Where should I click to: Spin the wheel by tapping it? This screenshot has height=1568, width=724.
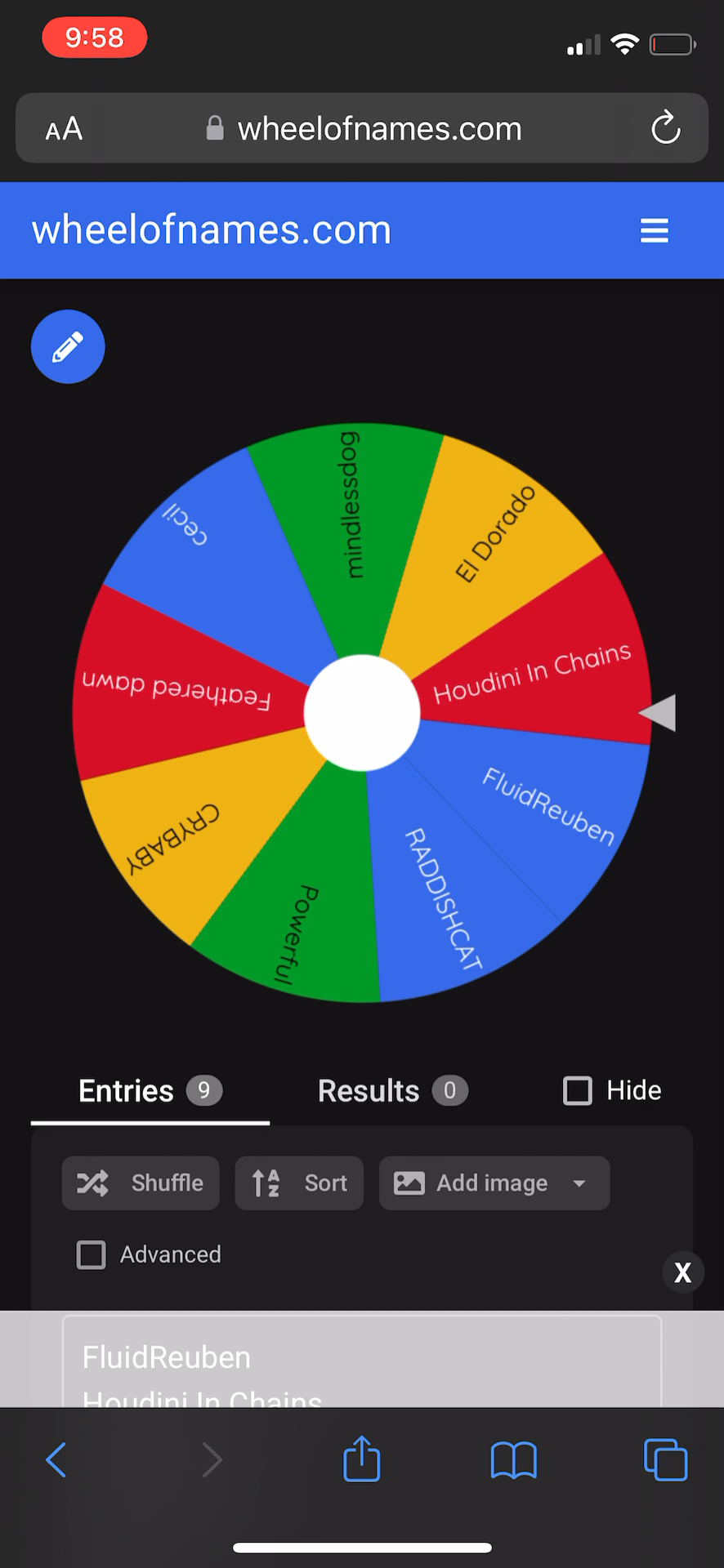click(x=362, y=712)
